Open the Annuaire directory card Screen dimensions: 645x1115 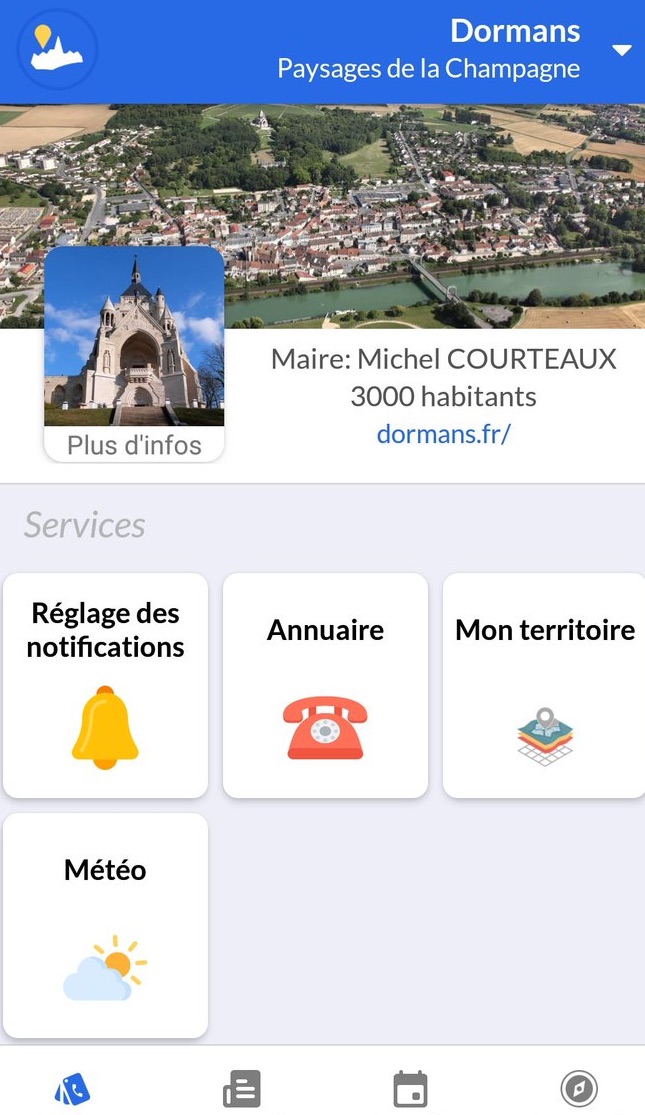click(325, 685)
